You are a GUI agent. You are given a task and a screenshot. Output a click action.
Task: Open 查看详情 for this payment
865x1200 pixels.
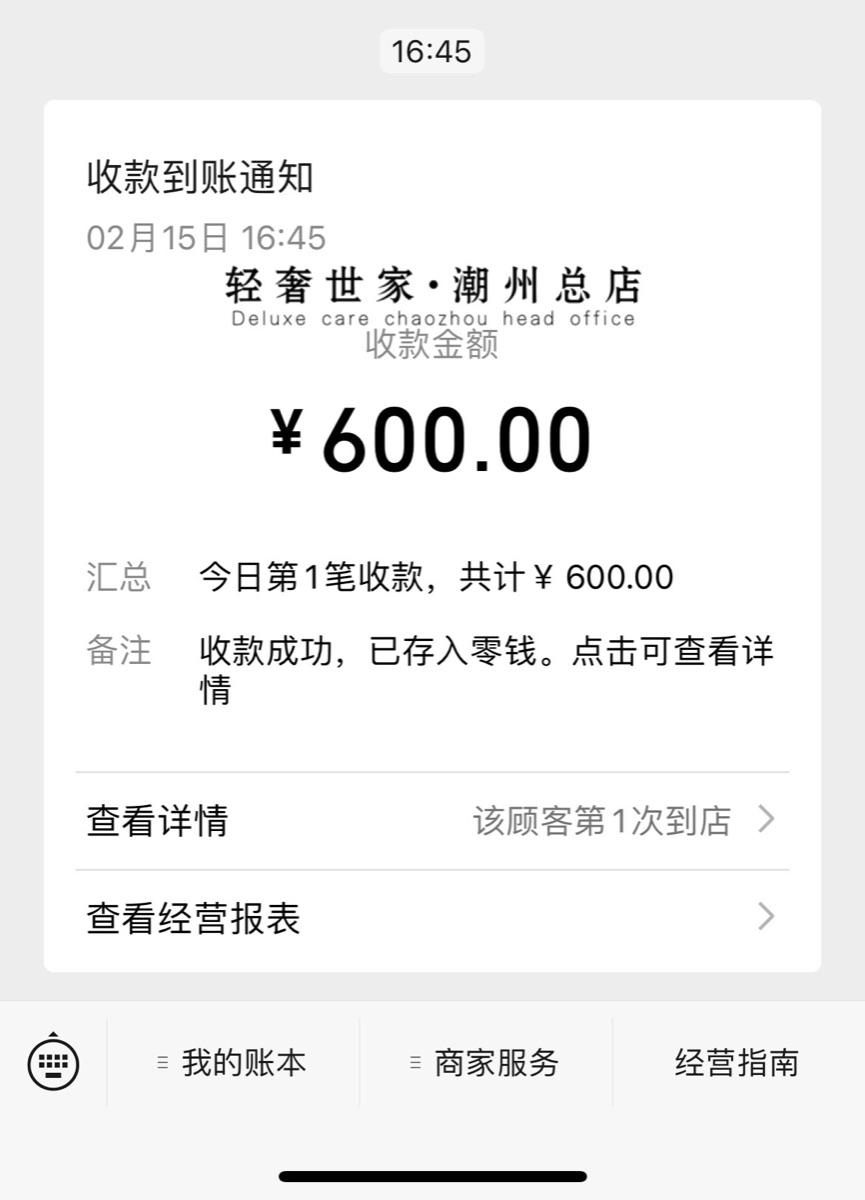click(431, 821)
